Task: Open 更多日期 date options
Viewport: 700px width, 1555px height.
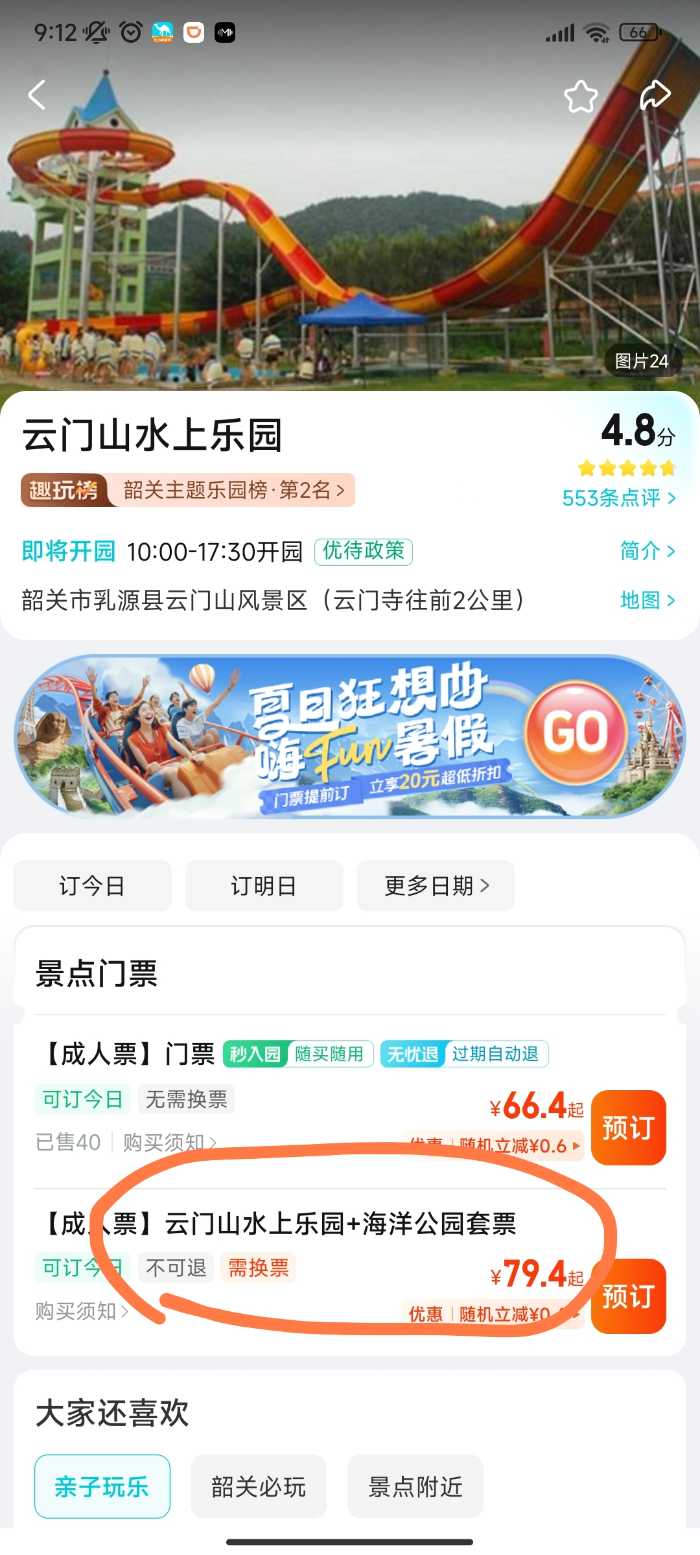Action: point(436,886)
